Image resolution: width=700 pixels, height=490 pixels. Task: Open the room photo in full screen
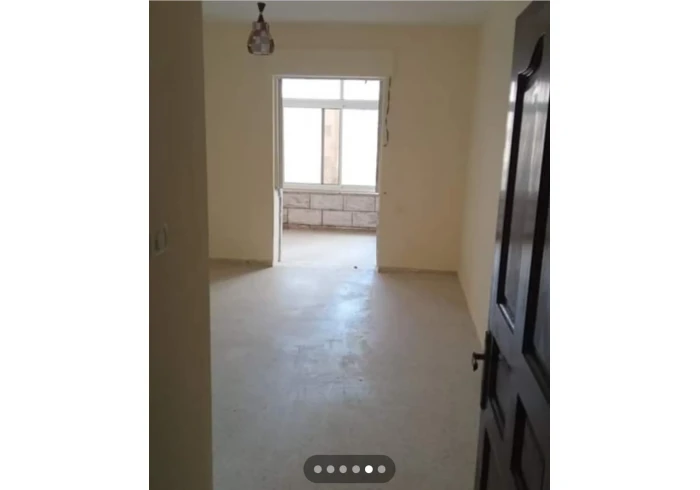(x=349, y=240)
